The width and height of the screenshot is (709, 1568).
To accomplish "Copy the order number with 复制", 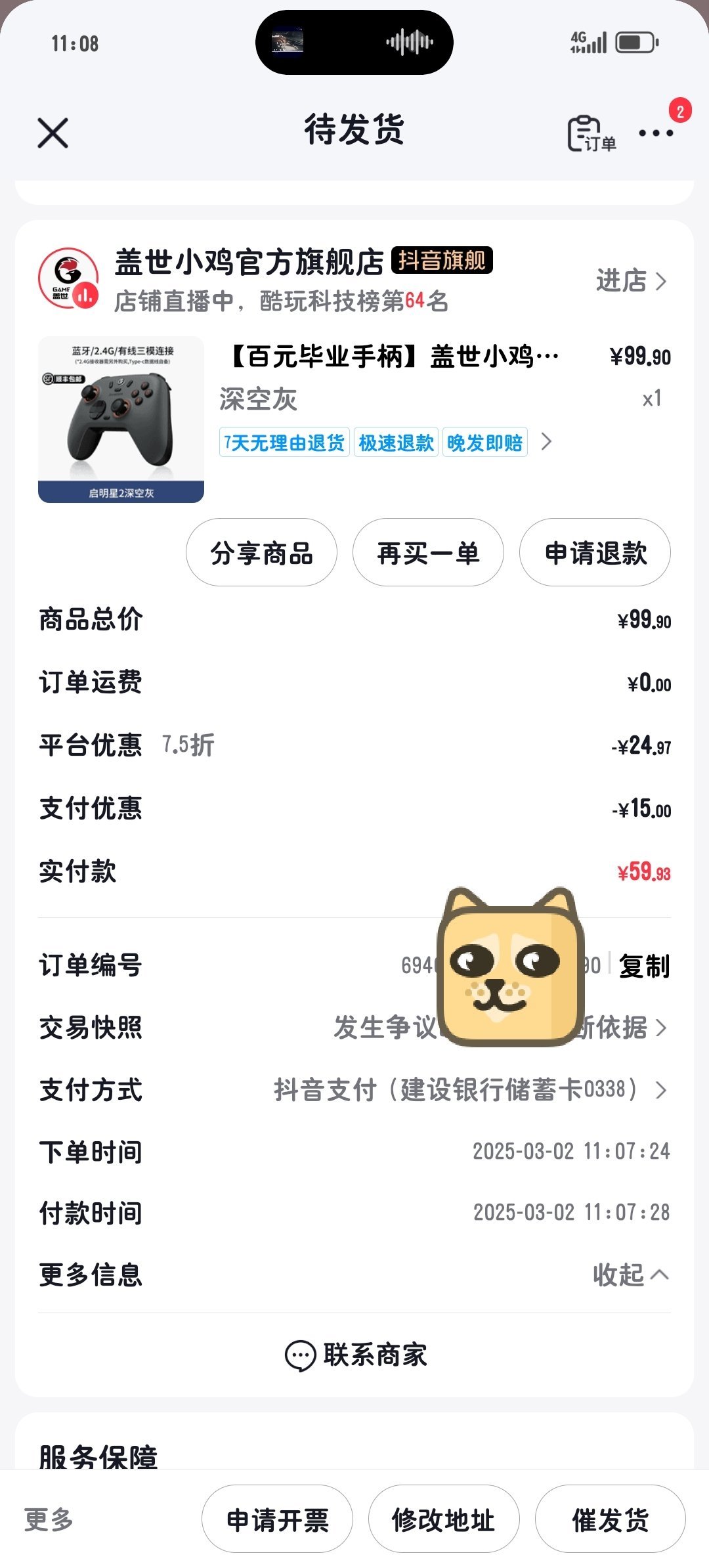I will [x=644, y=966].
